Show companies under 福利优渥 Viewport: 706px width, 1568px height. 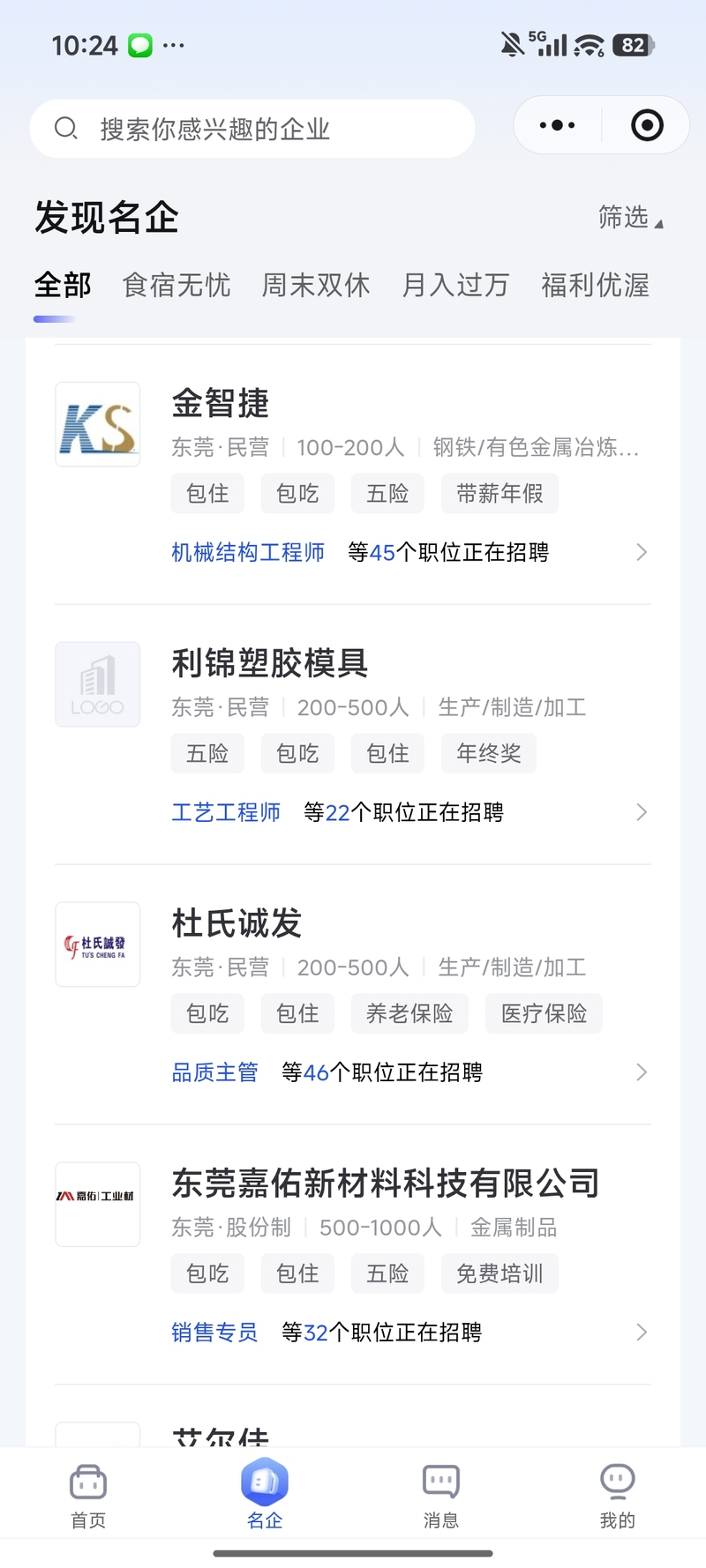click(596, 285)
